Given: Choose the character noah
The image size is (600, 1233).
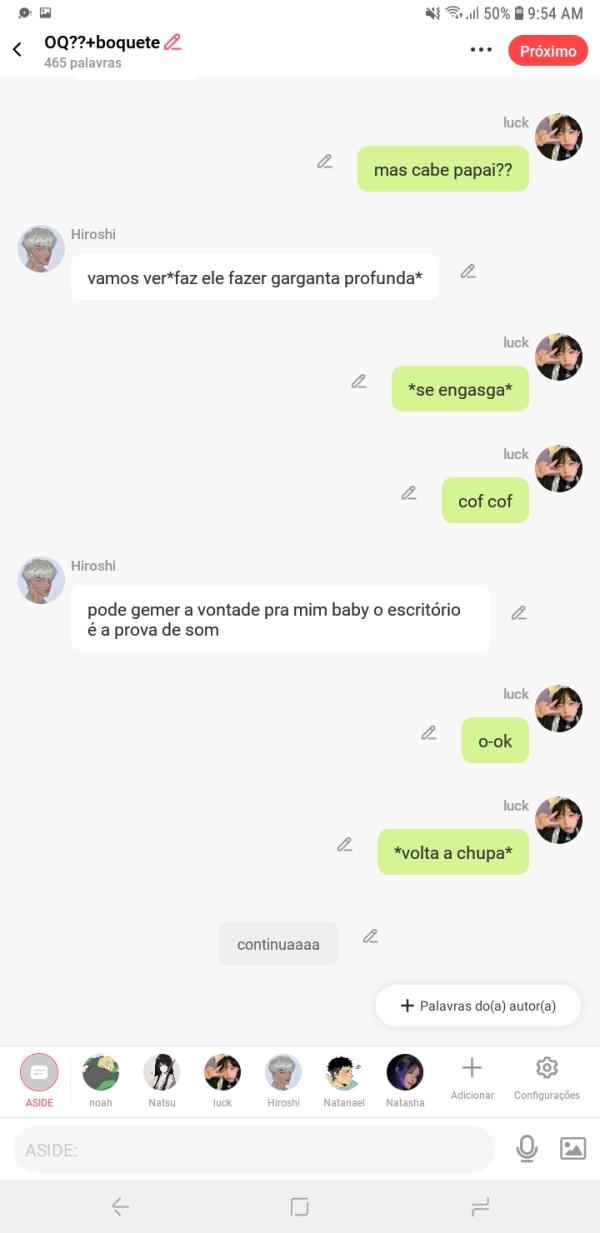Looking at the screenshot, I should pyautogui.click(x=100, y=1074).
